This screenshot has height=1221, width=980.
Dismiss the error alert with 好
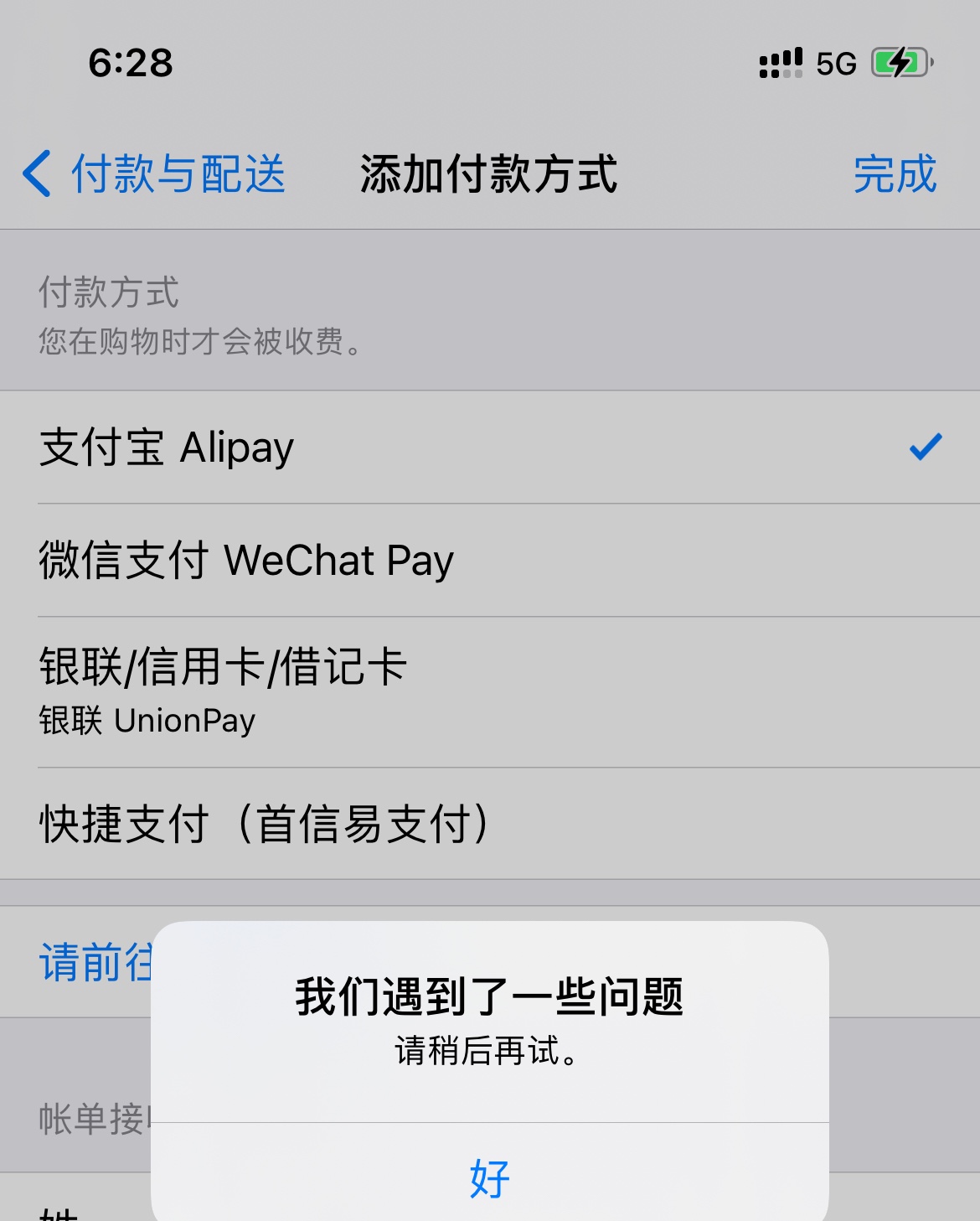coord(489,1177)
